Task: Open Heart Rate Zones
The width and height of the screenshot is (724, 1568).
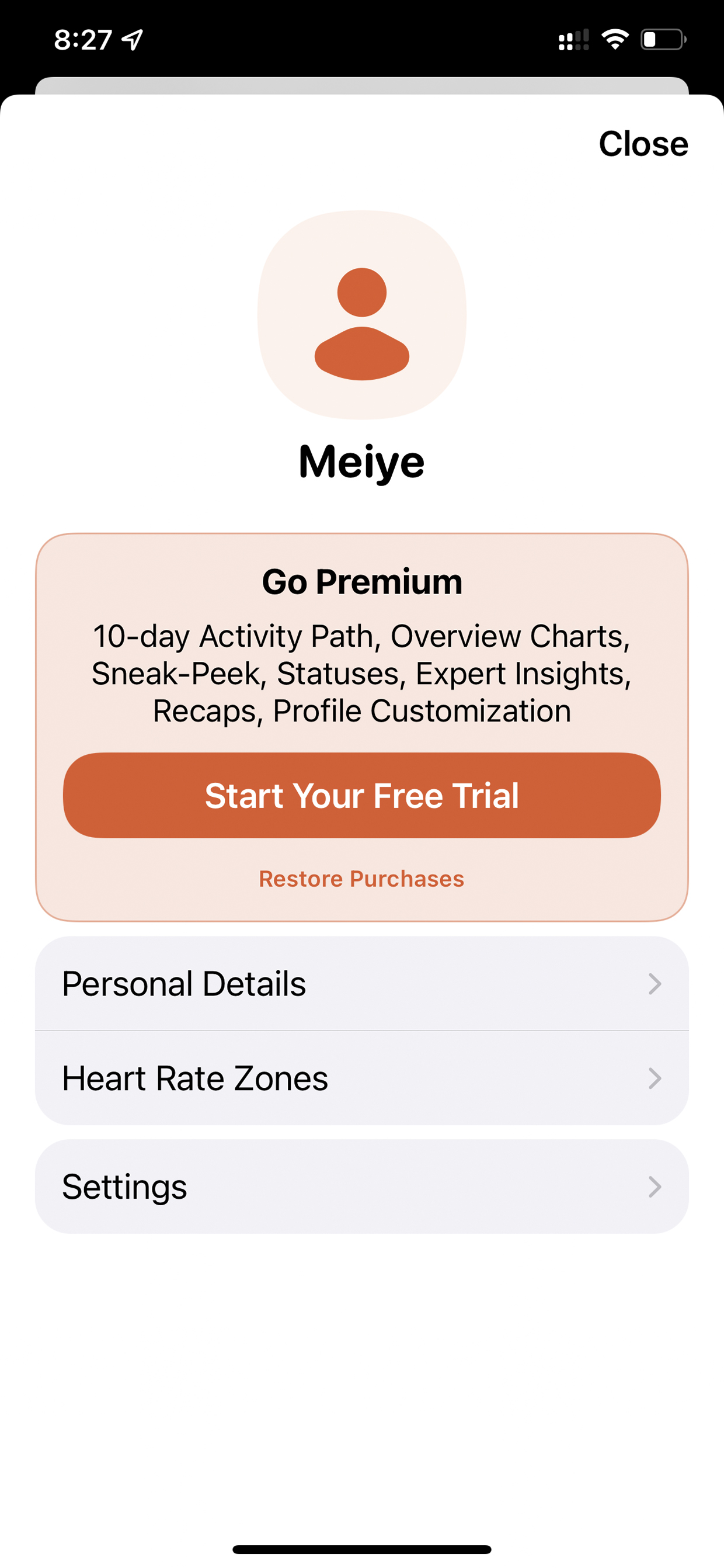Action: pos(362,1077)
